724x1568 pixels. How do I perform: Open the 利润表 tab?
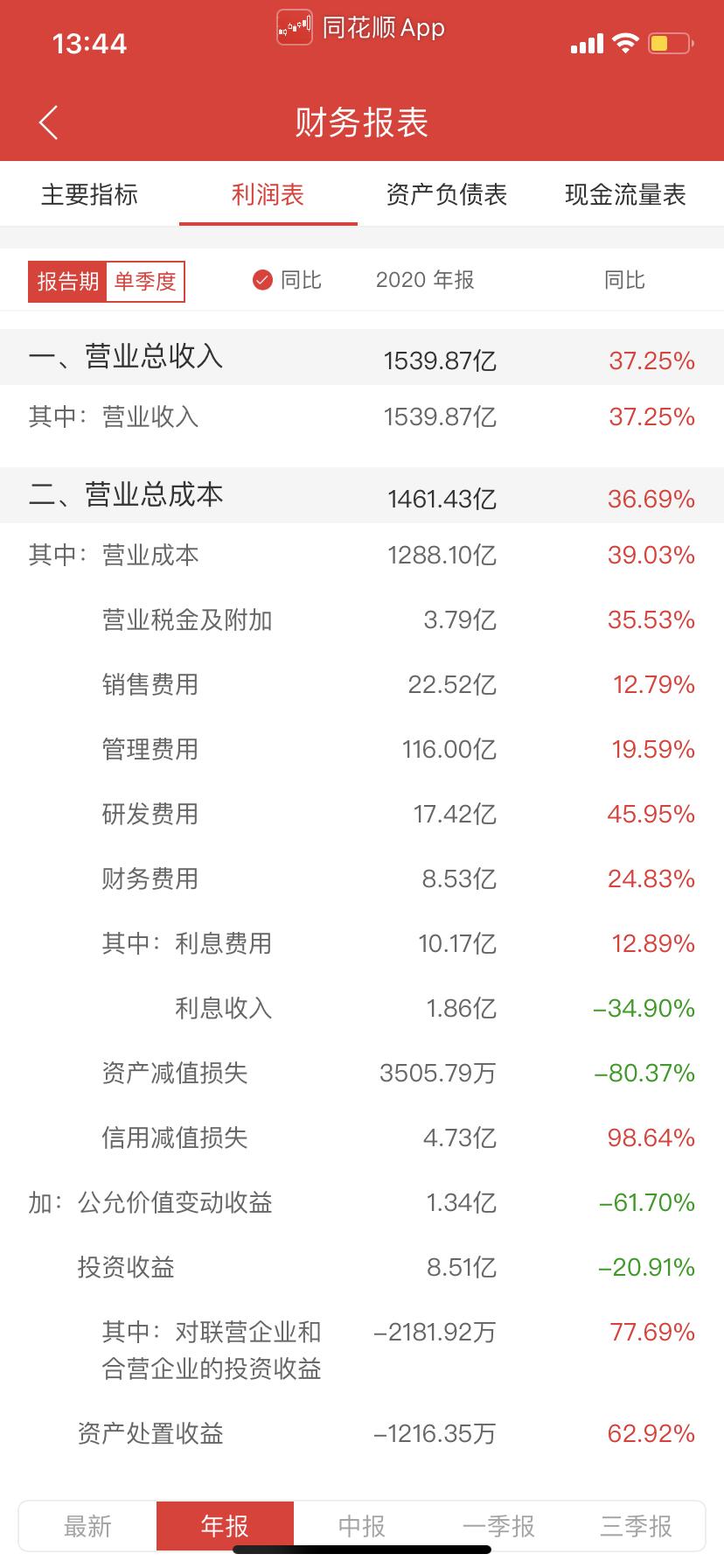[x=268, y=194]
